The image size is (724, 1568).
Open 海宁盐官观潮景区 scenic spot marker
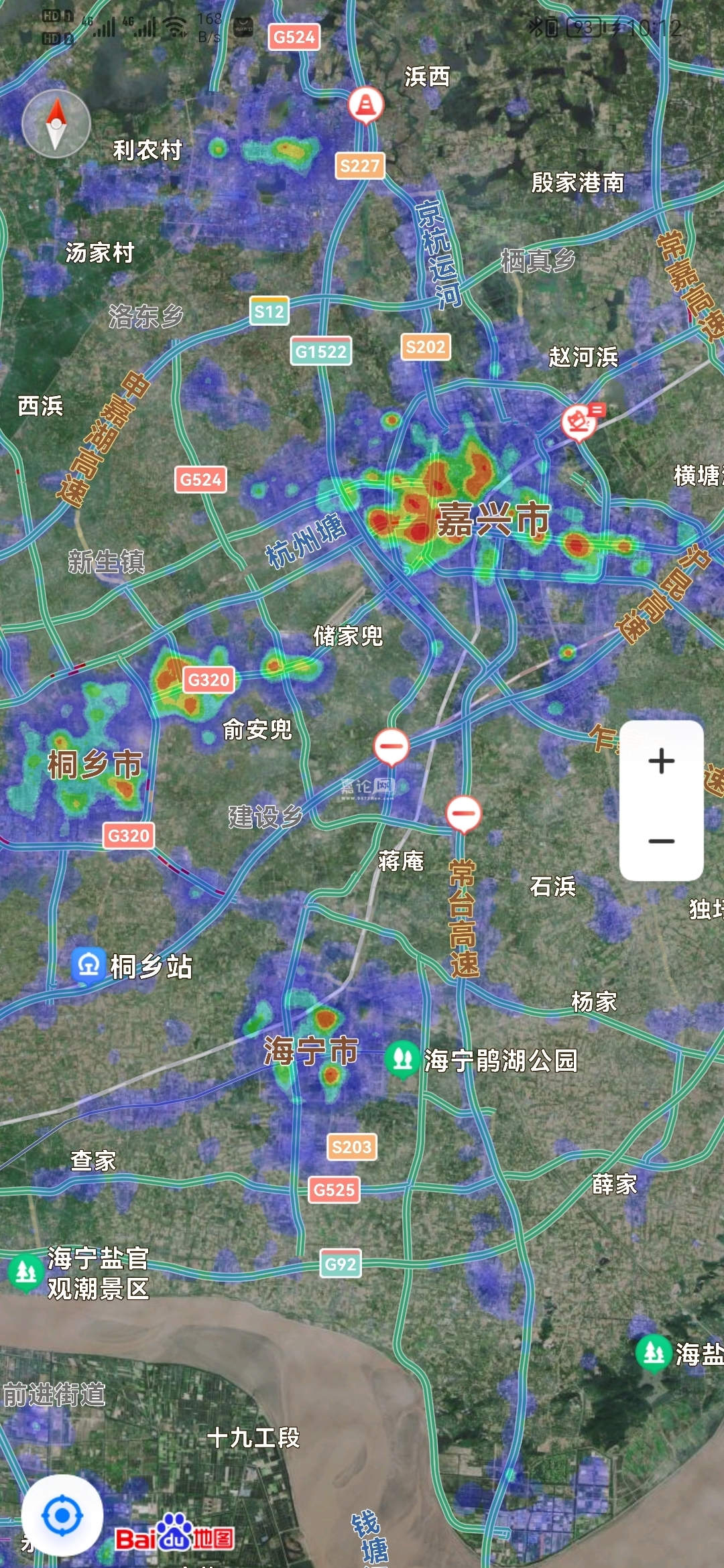pyautogui.click(x=26, y=1271)
